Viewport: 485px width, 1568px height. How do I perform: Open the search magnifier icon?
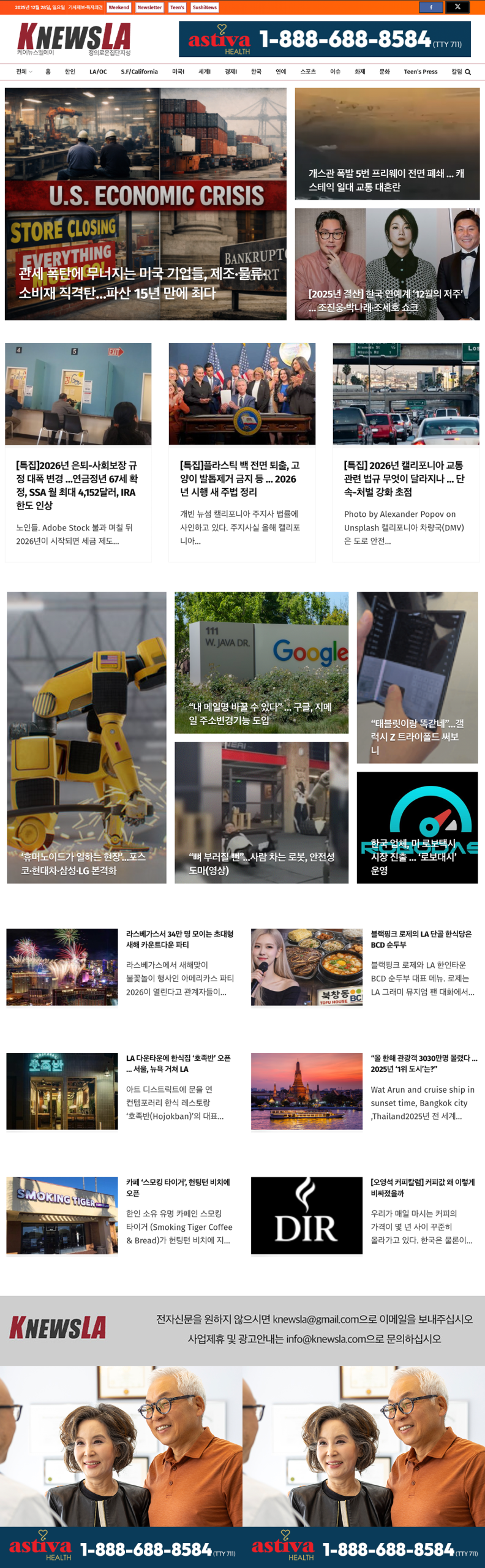(x=468, y=72)
